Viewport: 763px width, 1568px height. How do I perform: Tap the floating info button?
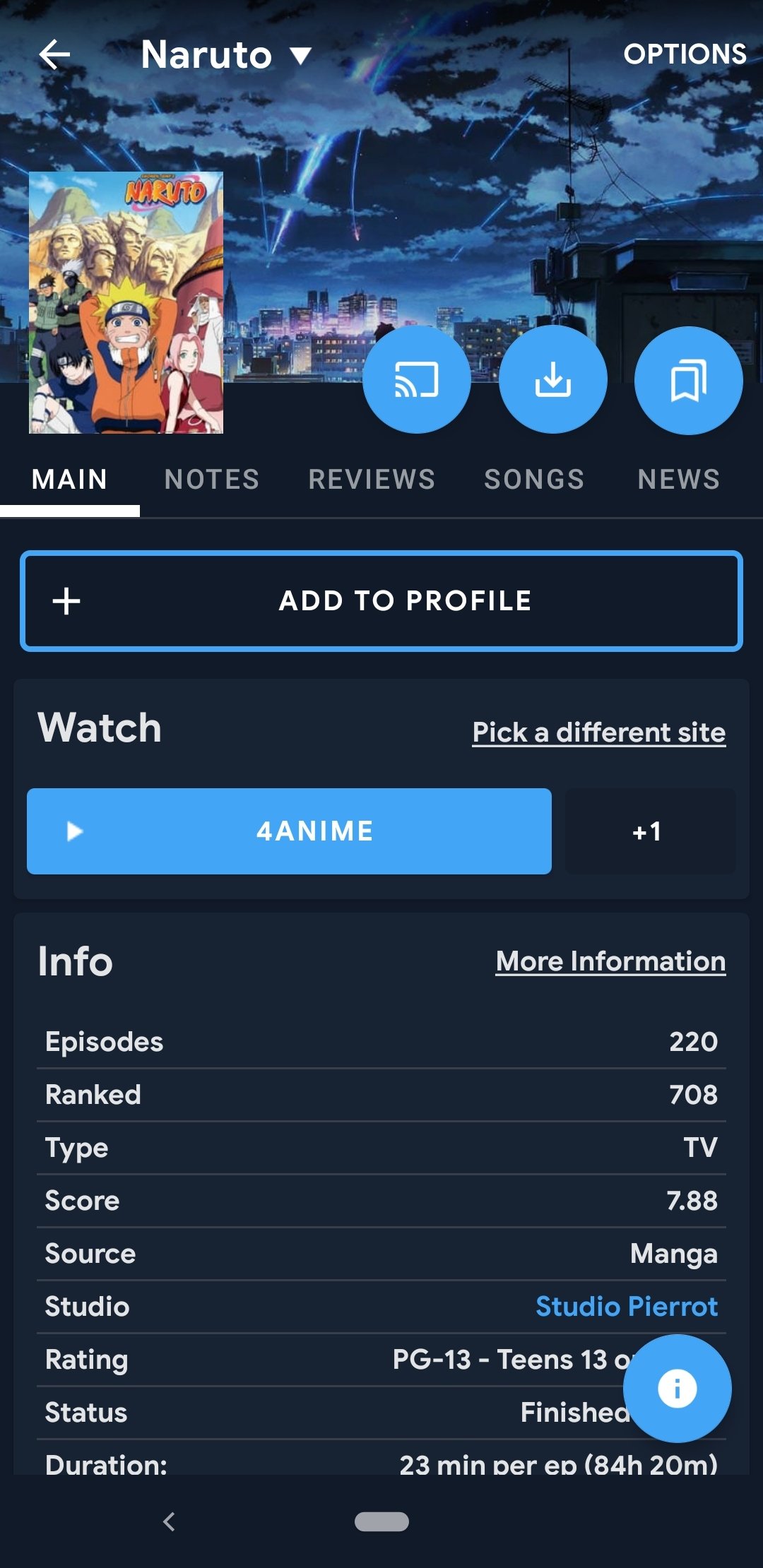(678, 1389)
